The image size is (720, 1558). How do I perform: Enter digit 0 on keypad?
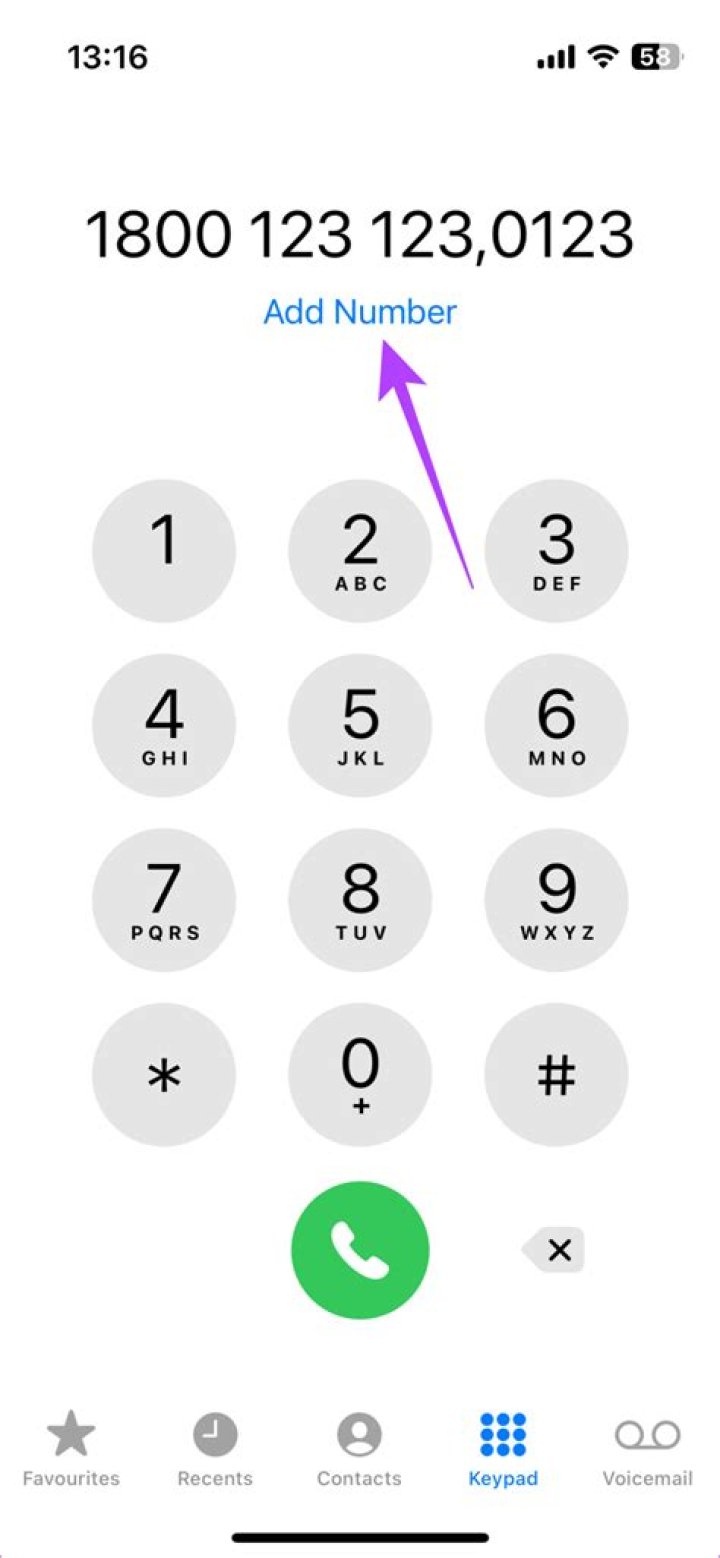click(360, 1075)
